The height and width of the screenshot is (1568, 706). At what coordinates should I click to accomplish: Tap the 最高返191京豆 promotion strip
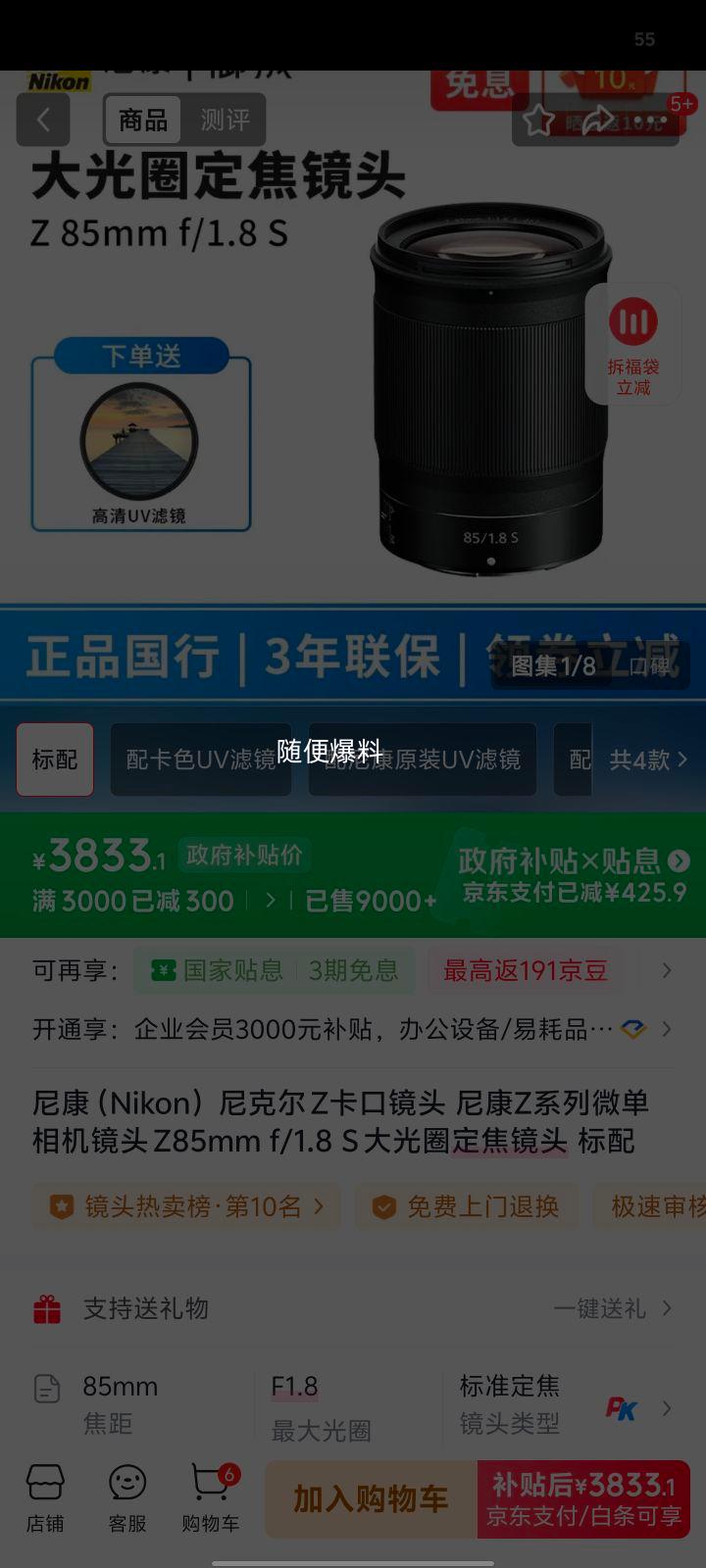pyautogui.click(x=523, y=971)
